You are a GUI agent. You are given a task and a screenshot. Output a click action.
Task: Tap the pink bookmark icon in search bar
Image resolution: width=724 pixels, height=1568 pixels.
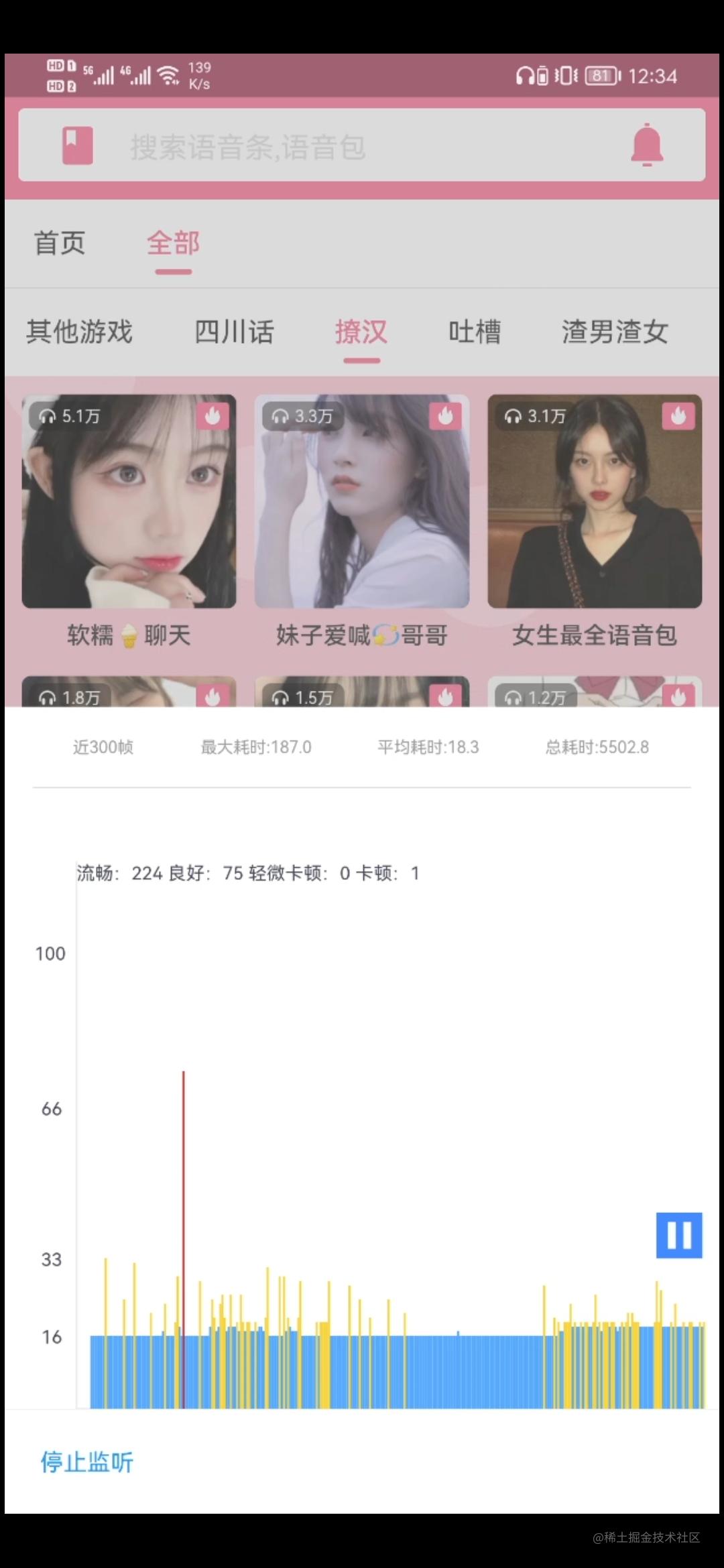(78, 146)
